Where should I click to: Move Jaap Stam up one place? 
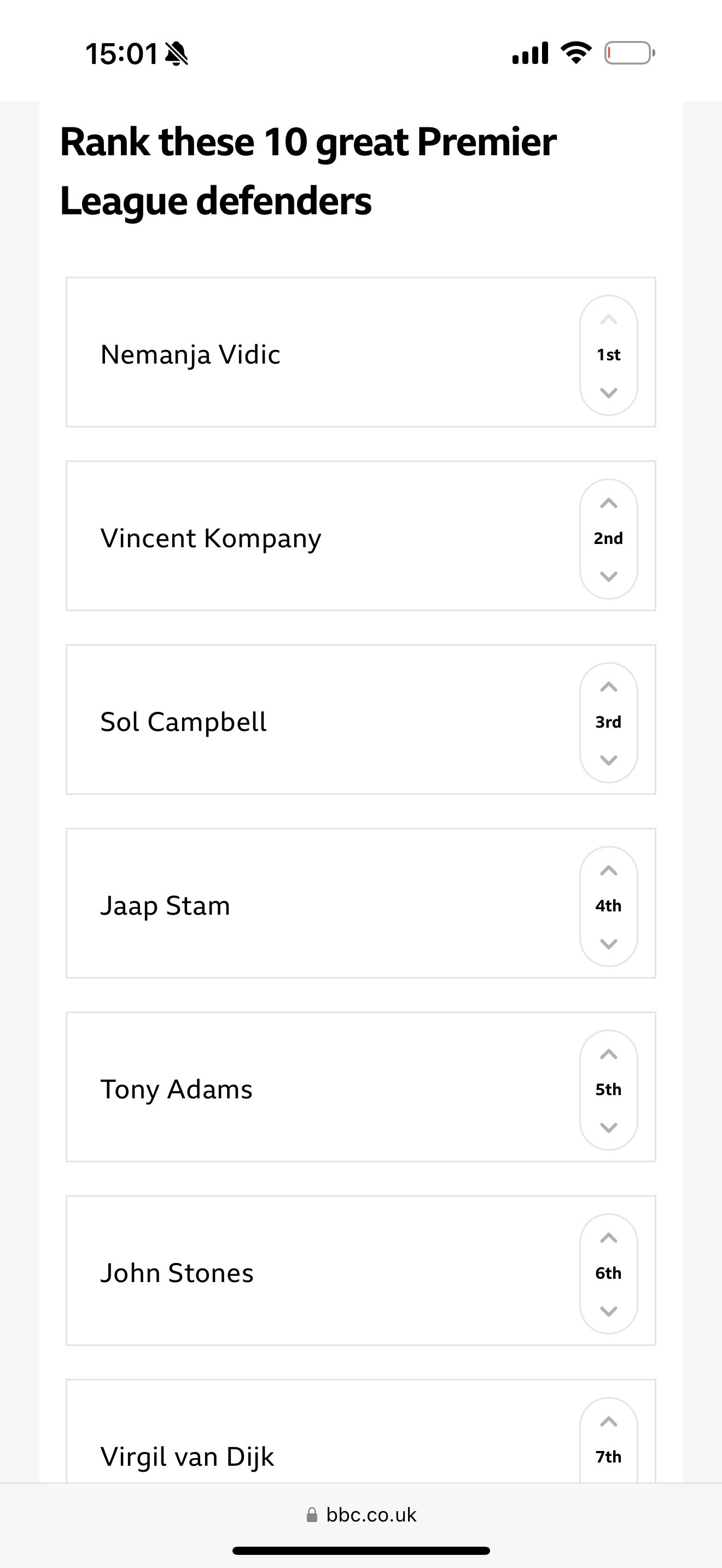point(609,871)
